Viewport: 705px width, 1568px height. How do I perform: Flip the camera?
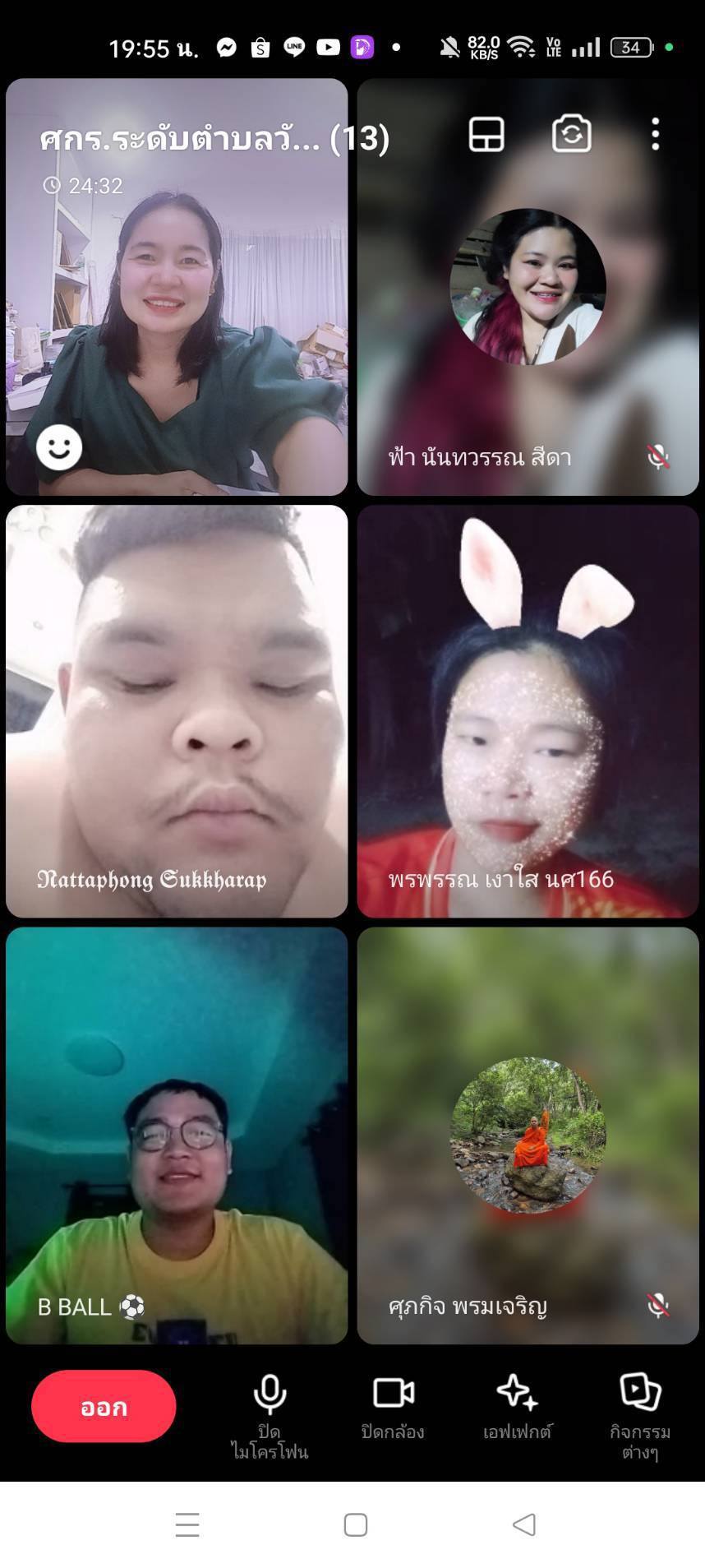[x=571, y=134]
